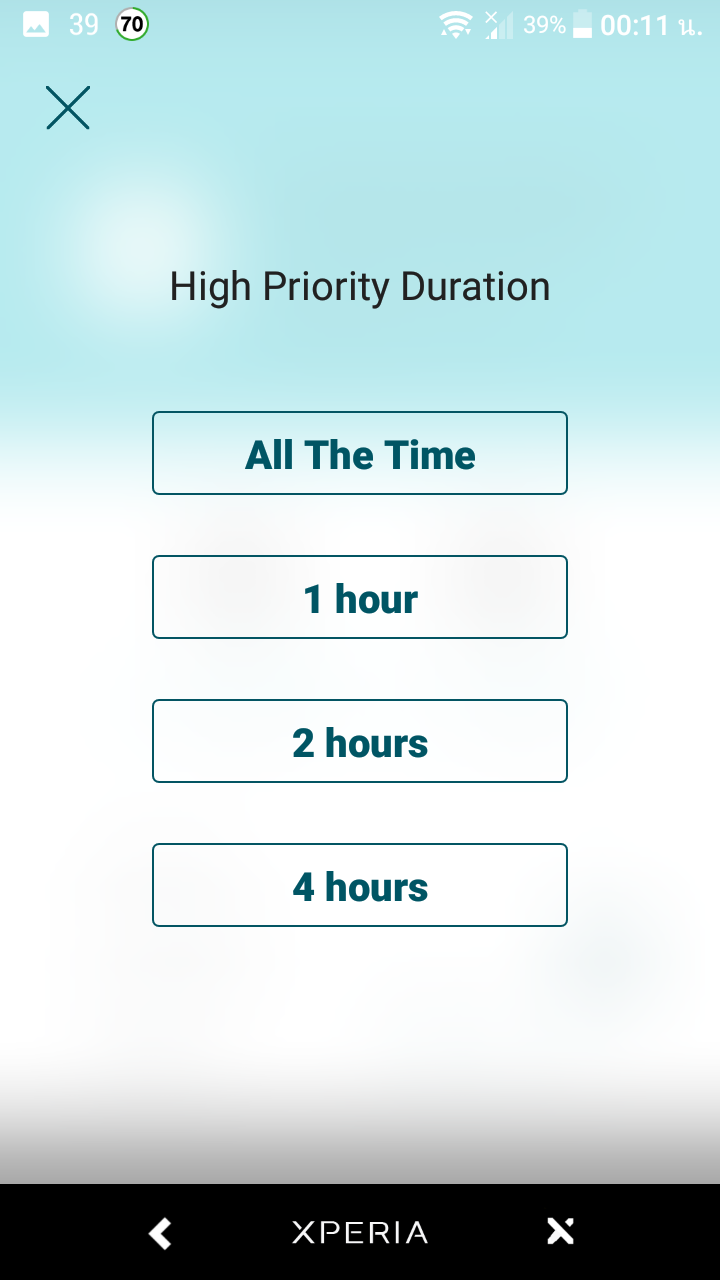Pick the 4 hours option
The height and width of the screenshot is (1280, 720).
pos(360,885)
